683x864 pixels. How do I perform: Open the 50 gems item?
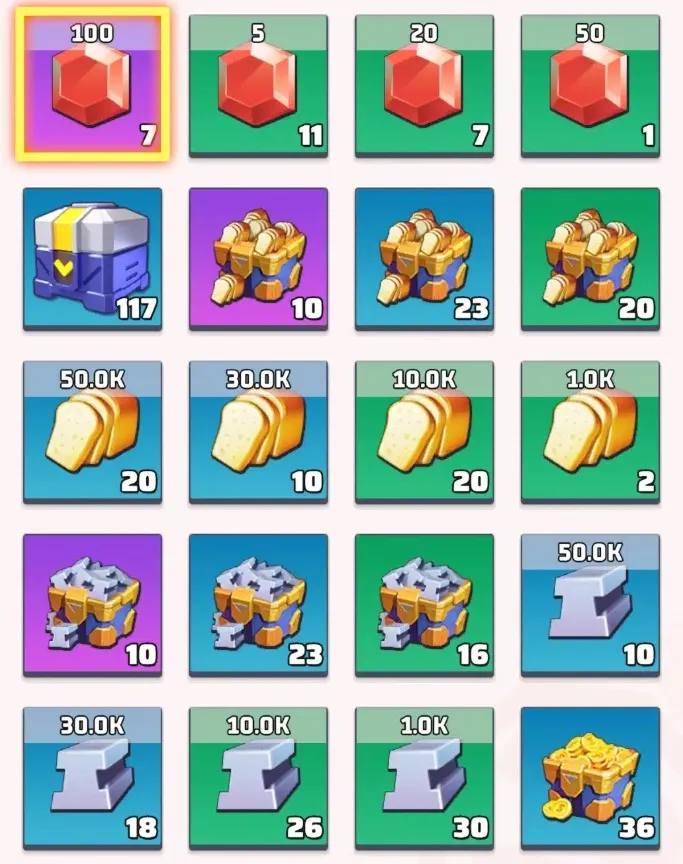tap(590, 84)
